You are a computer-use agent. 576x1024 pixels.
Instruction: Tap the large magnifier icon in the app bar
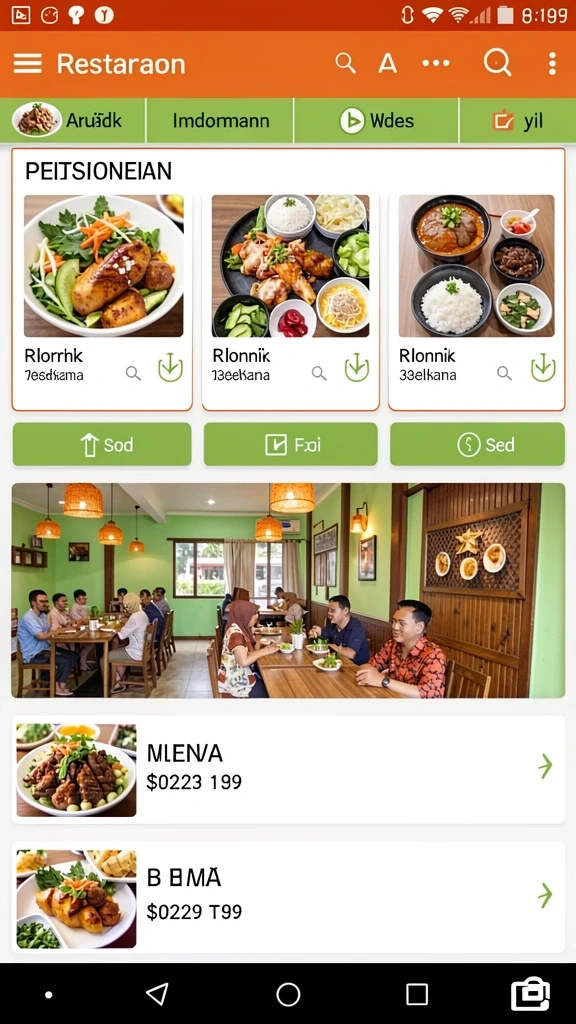pos(498,63)
